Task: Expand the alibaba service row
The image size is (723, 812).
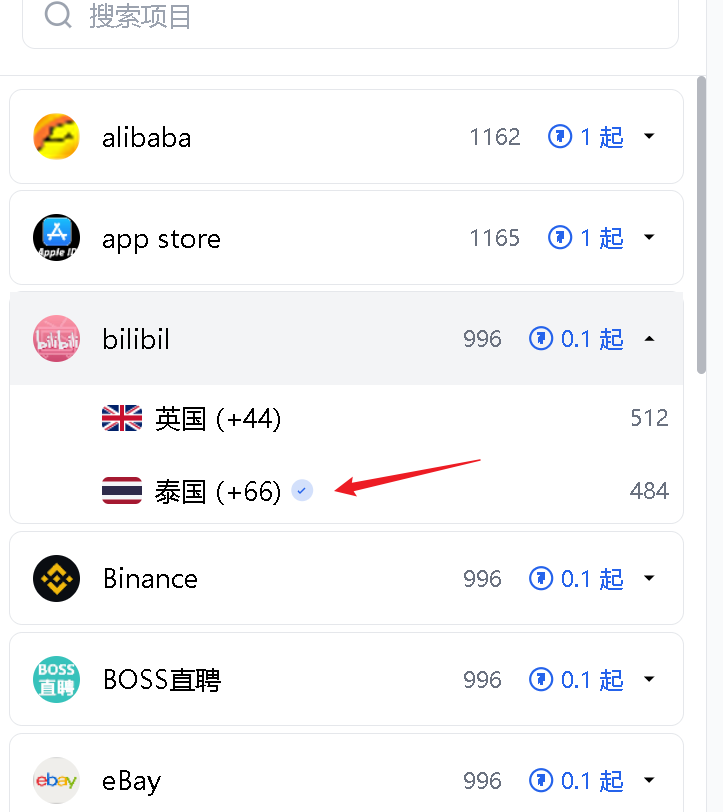Action: [649, 137]
